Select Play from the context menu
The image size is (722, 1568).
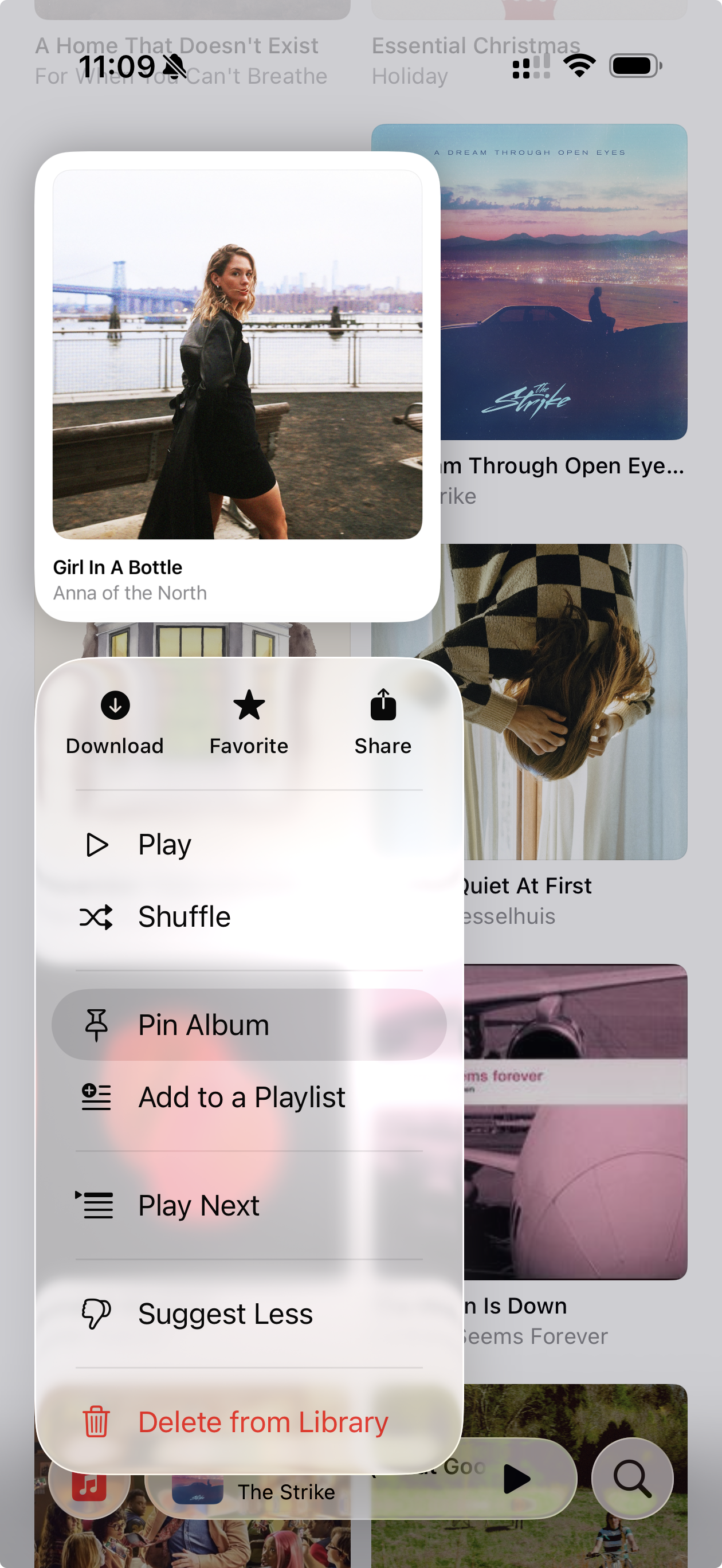pyautogui.click(x=249, y=844)
